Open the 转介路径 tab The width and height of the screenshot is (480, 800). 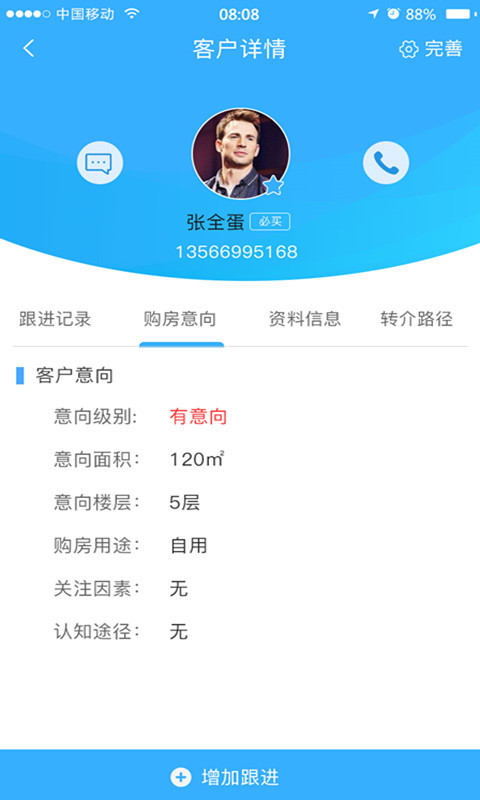click(416, 319)
